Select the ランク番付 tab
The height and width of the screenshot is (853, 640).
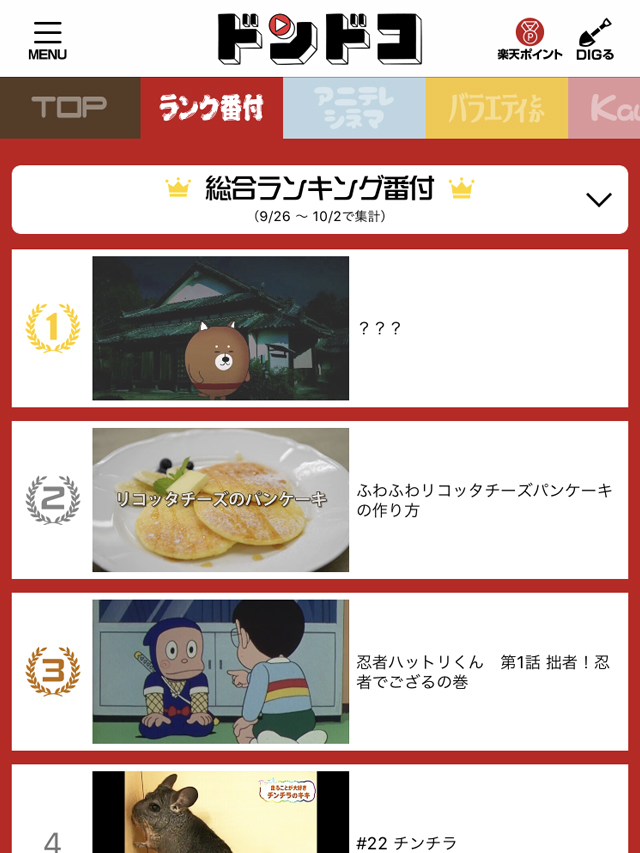[211, 108]
